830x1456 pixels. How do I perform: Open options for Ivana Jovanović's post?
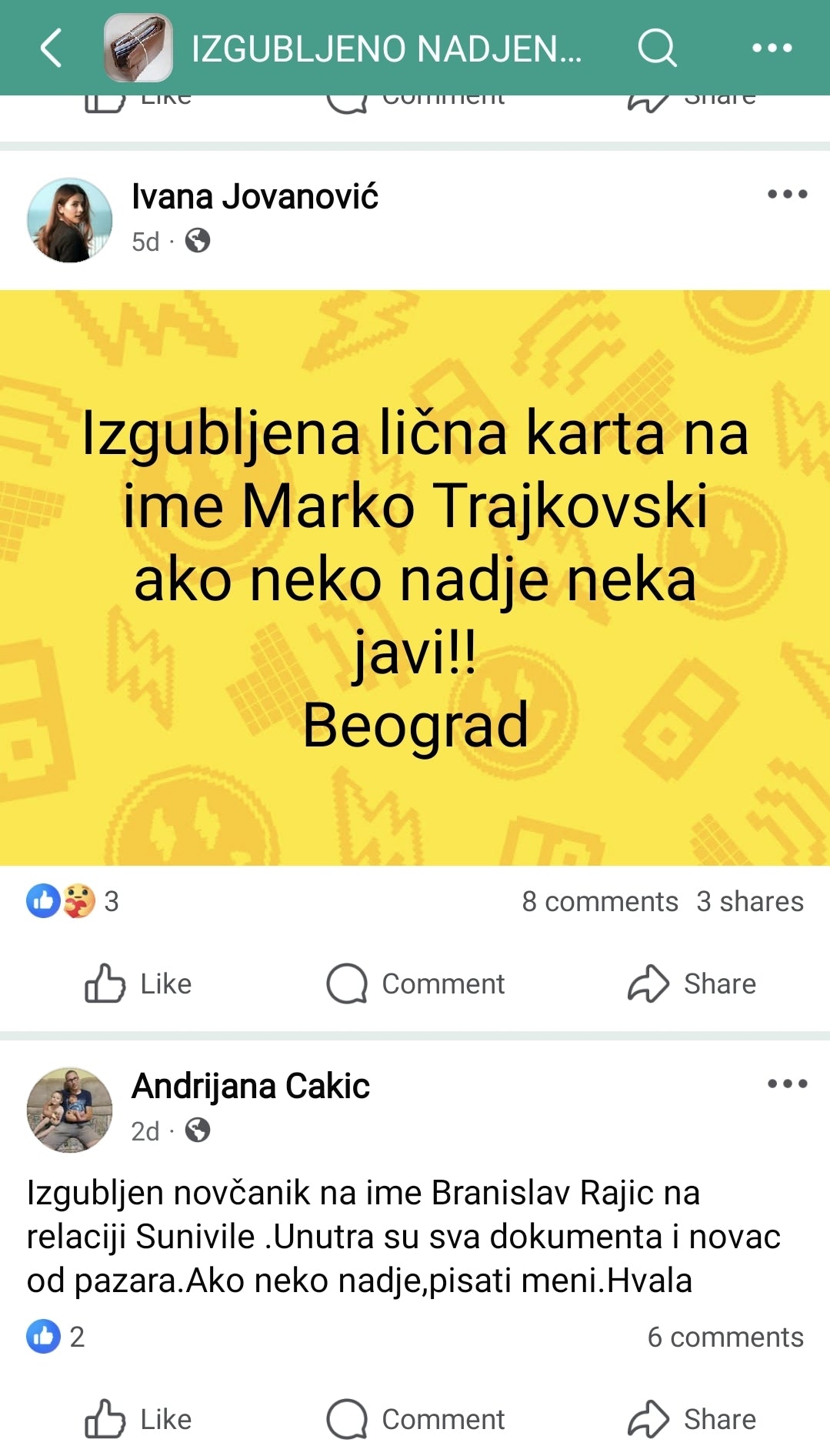787,194
